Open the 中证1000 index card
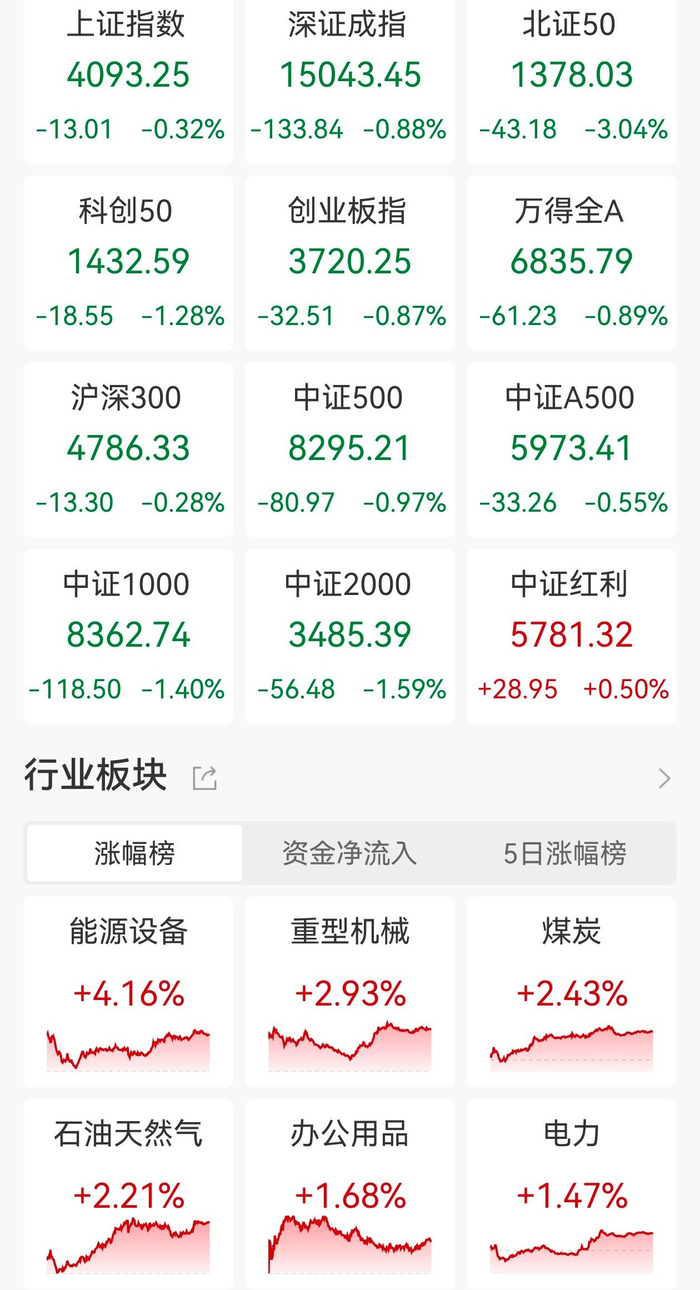 coord(128,636)
